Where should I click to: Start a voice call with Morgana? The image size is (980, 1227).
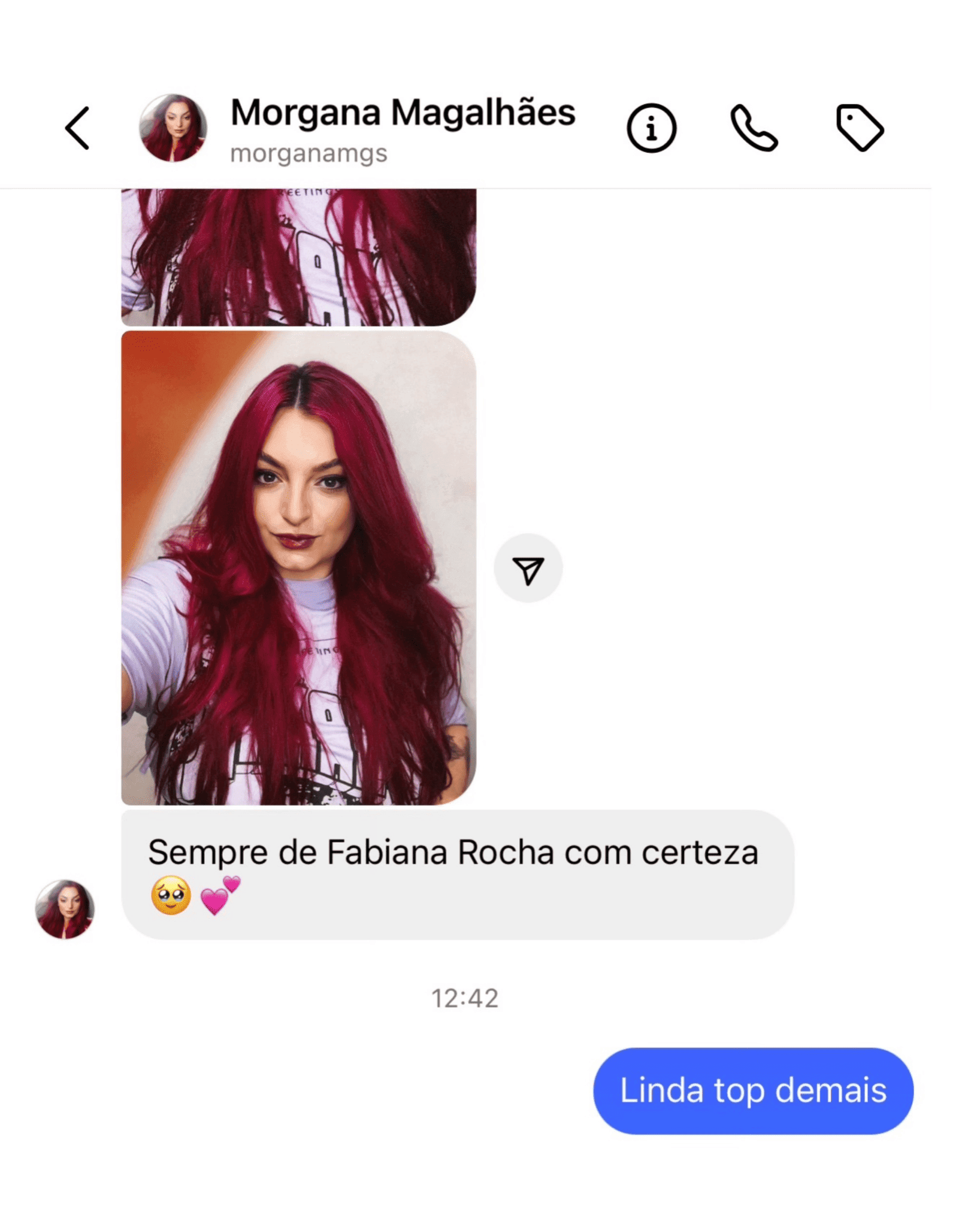pyautogui.click(x=754, y=128)
